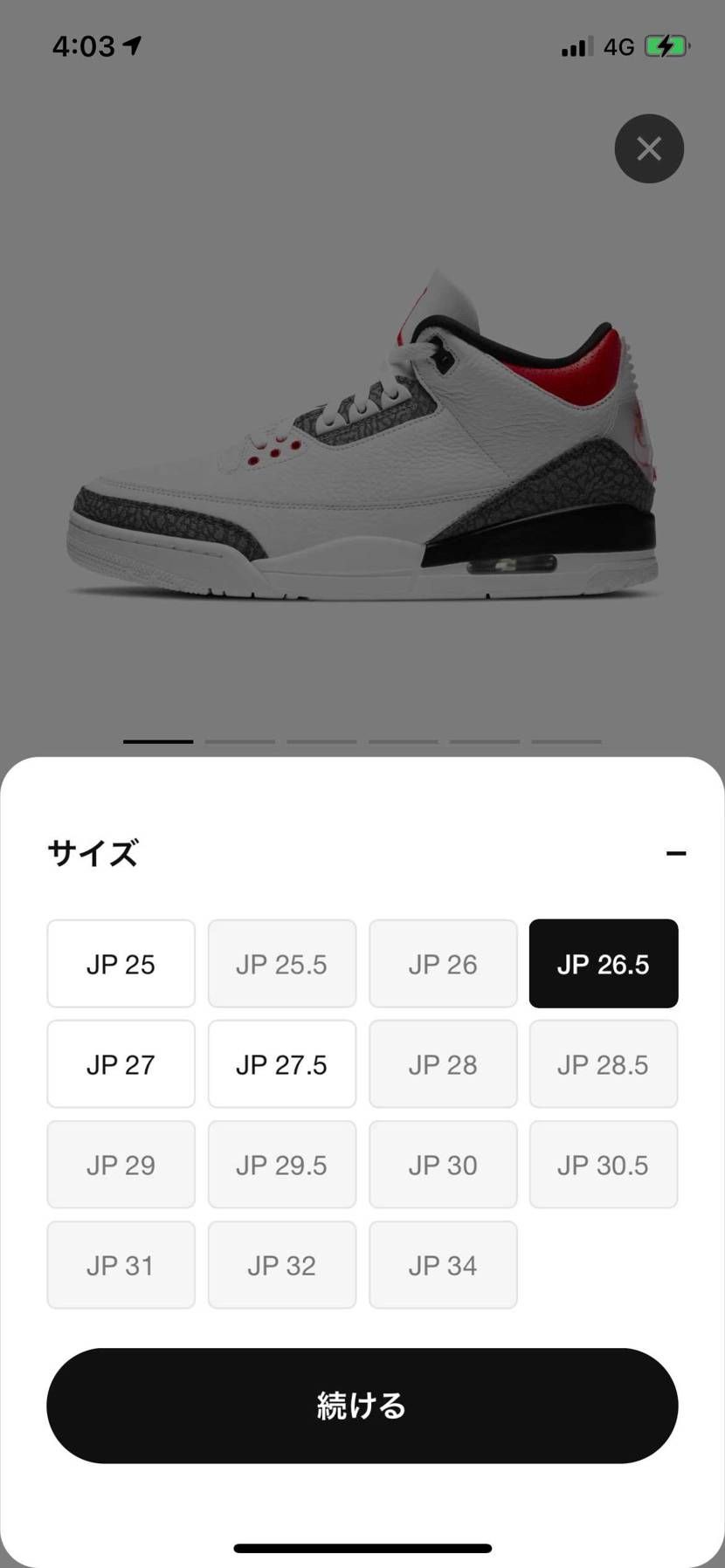Viewport: 725px width, 1568px height.
Task: Choose the greyed-out size JP 25.5
Action: [x=281, y=964]
